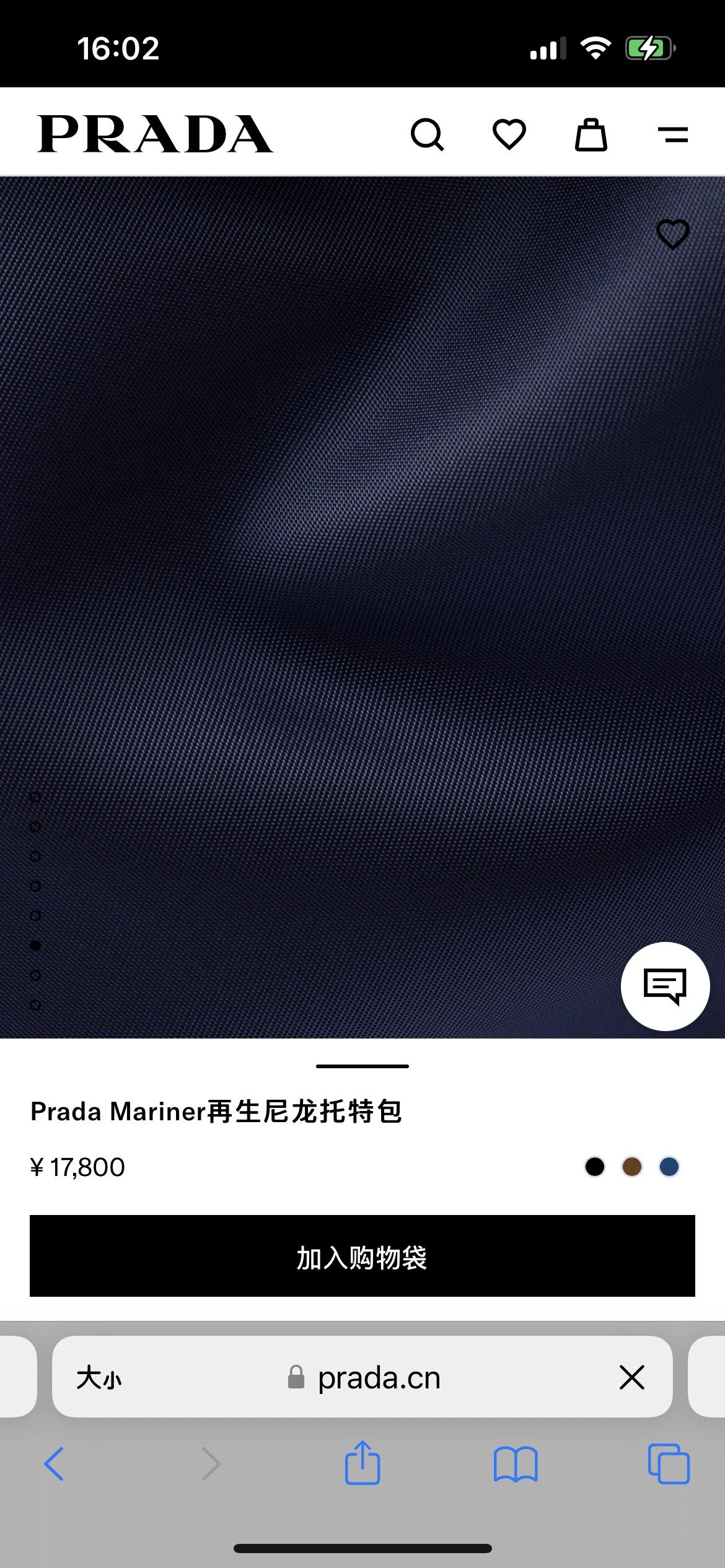
Task: Add this bag to wishlist on the image
Action: 672,235
